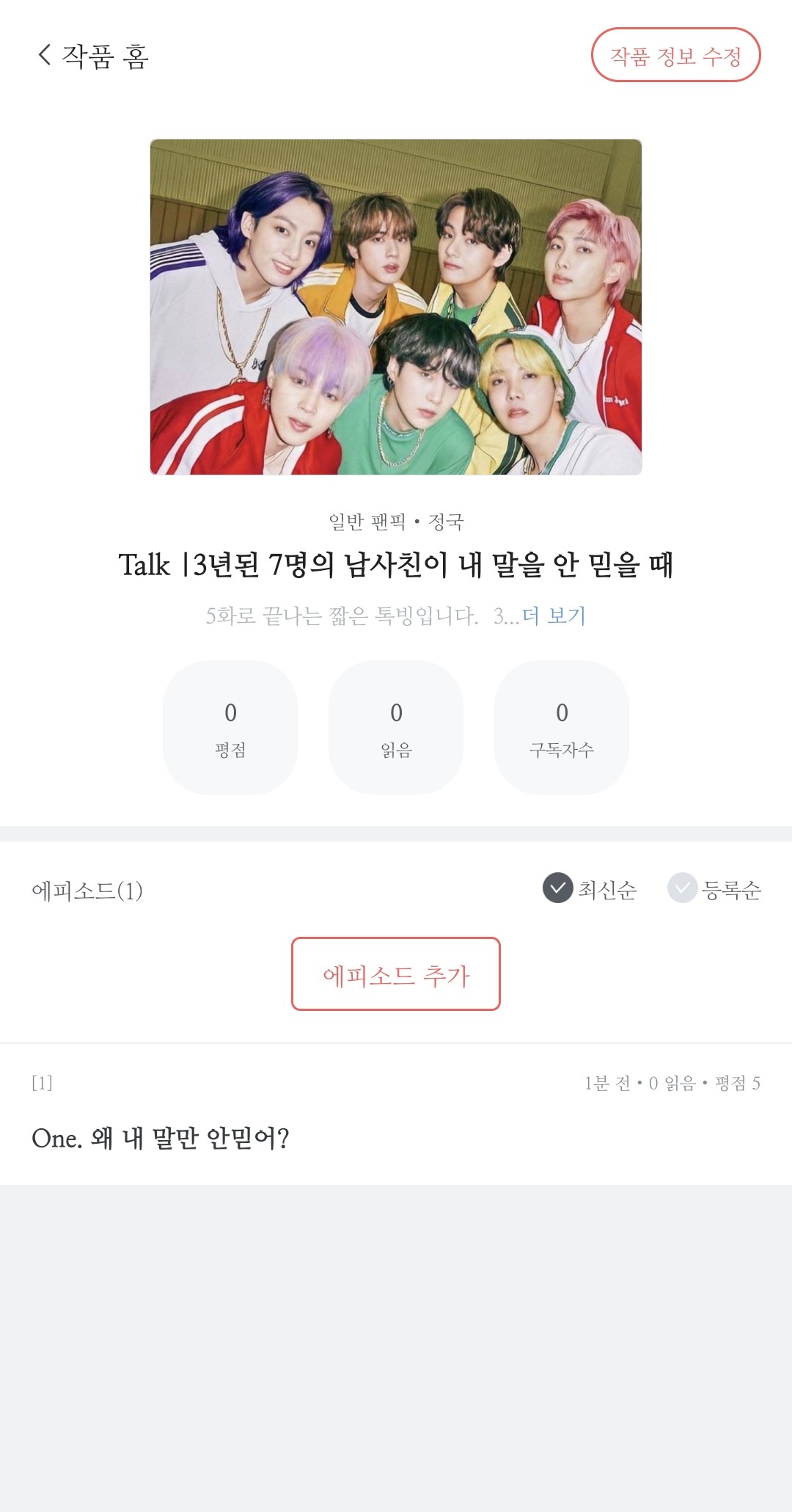The image size is (792, 1512).
Task: Add a new episode with 에피소드 추가
Action: [x=396, y=974]
